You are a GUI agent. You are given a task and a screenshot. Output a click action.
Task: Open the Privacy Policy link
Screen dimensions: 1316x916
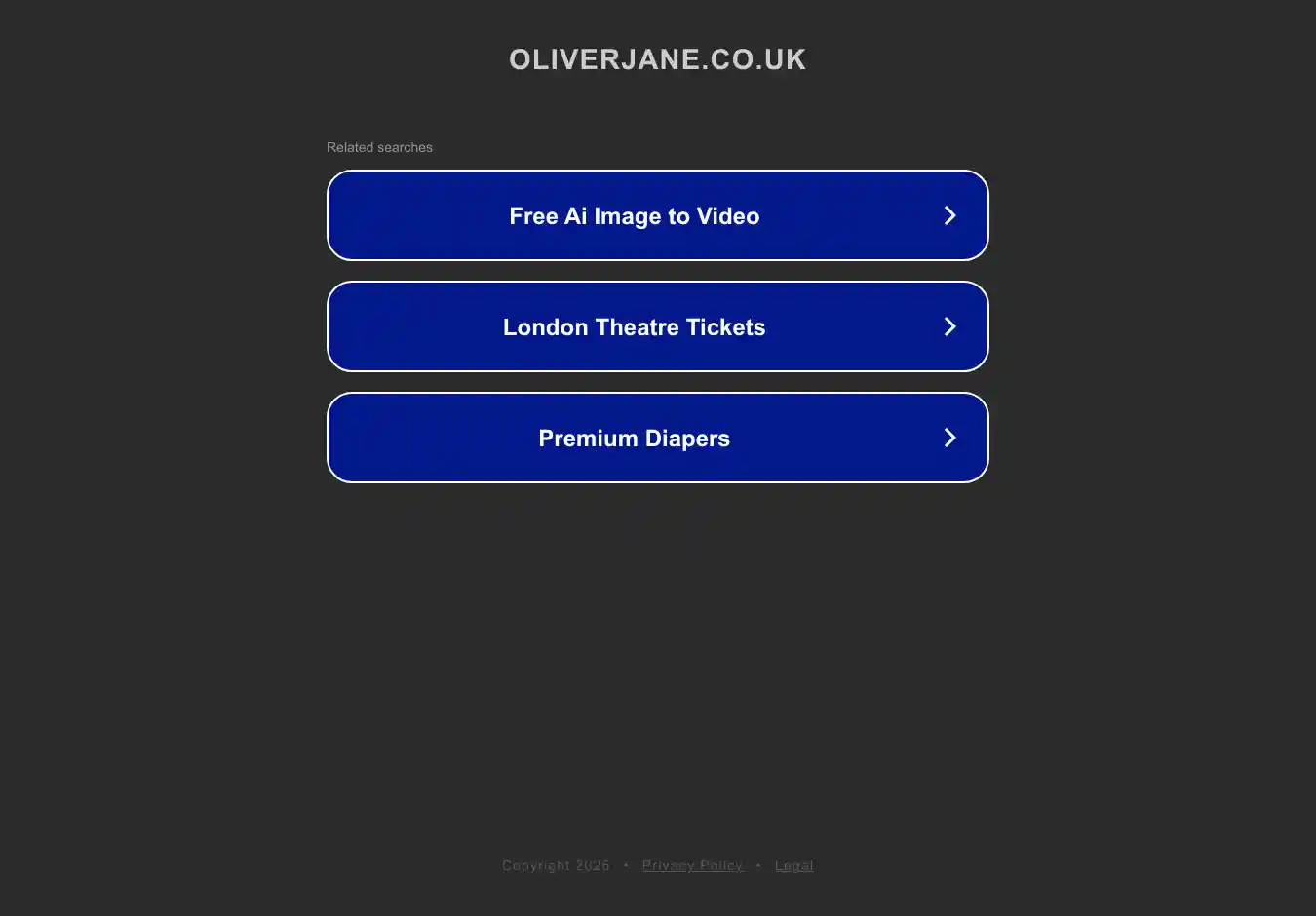point(692,865)
